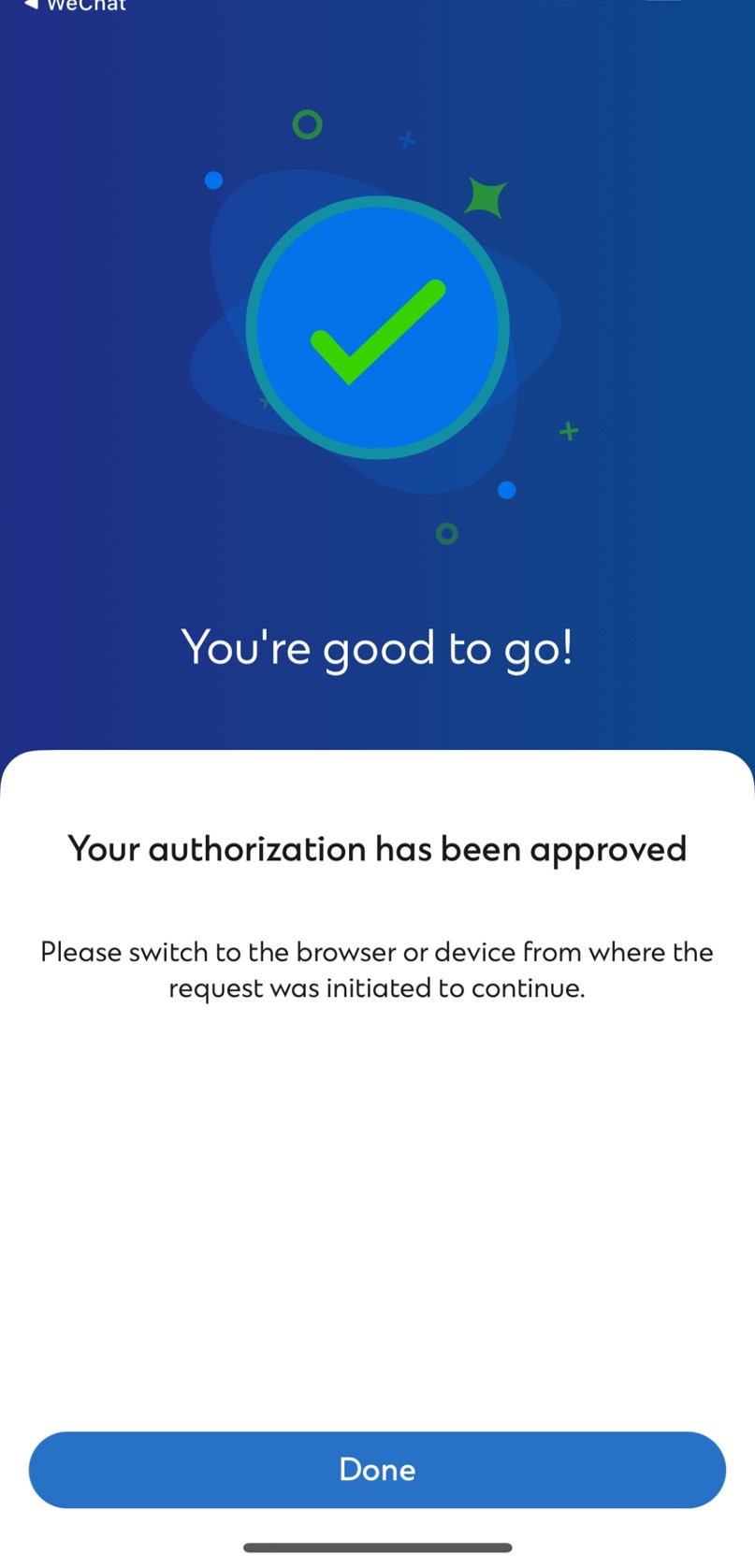Viewport: 755px width, 1568px height.
Task: Tap the 'You're good to go!' heading
Action: [x=377, y=647]
